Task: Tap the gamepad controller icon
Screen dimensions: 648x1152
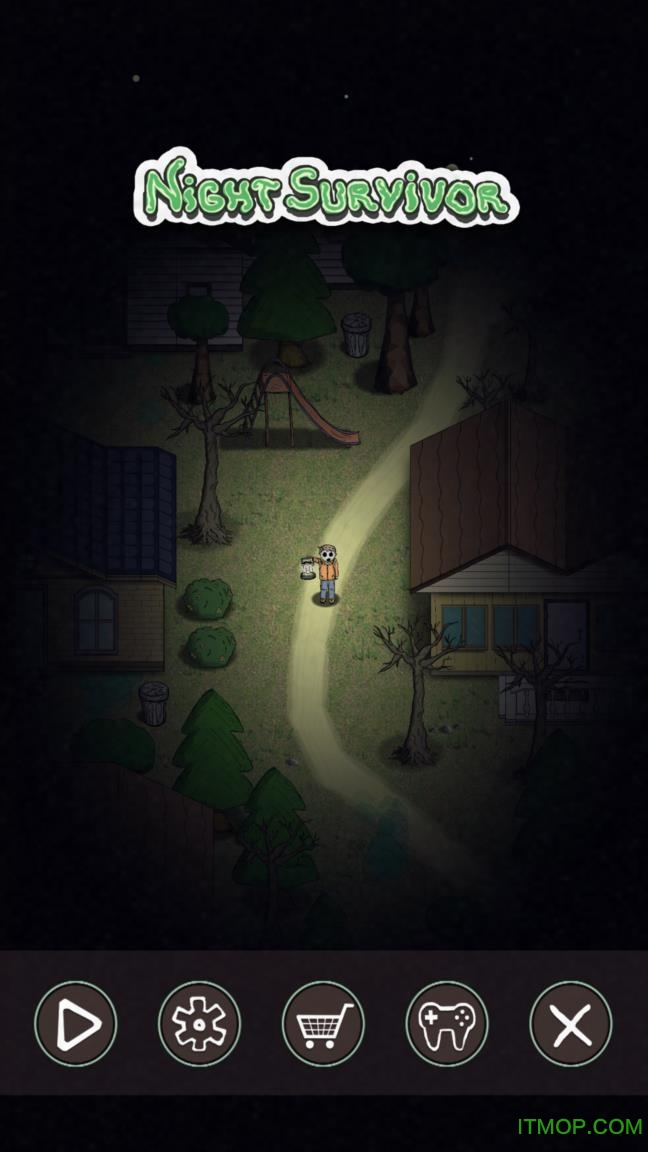Action: (x=447, y=1023)
